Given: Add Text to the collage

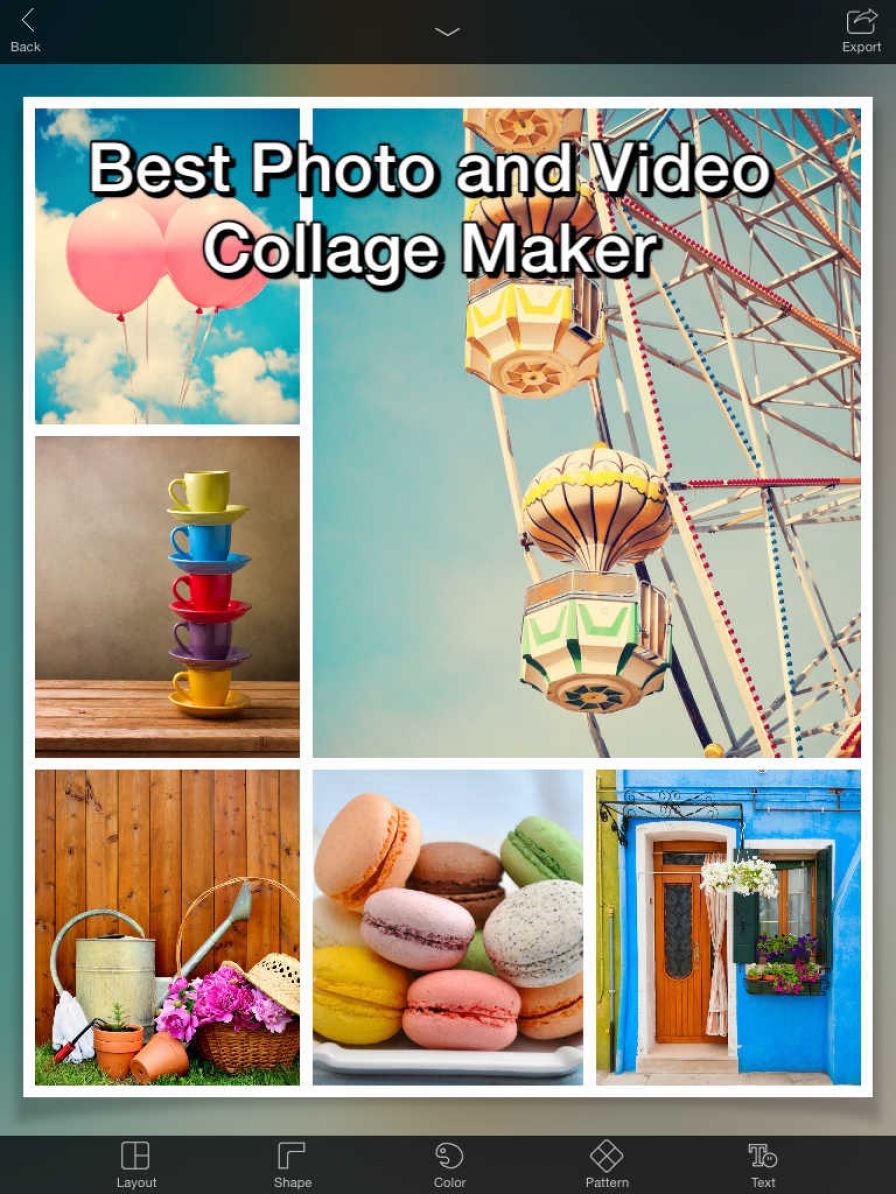Looking at the screenshot, I should [x=763, y=1165].
